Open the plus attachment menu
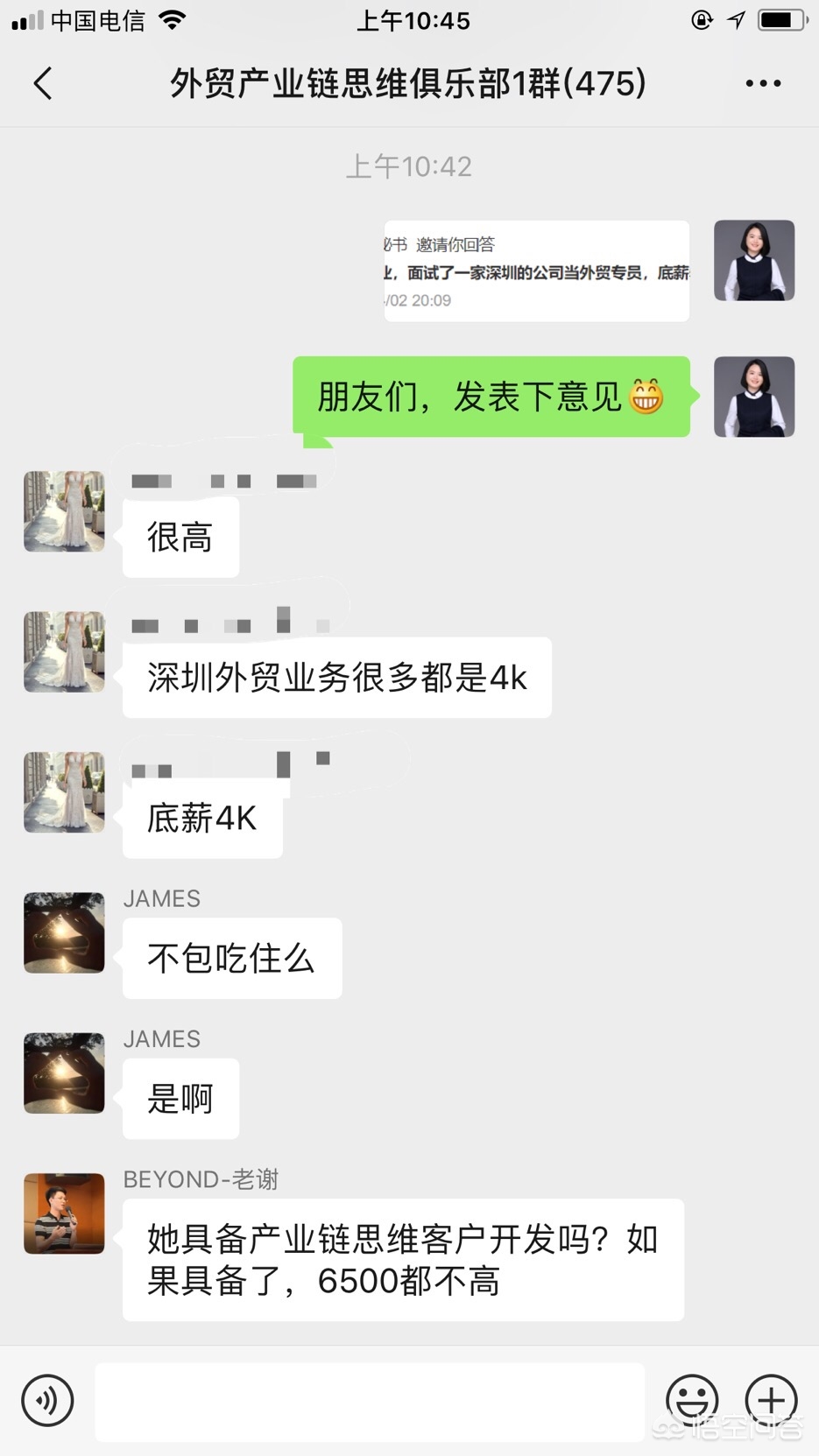This screenshot has width=819, height=1456. [771, 1400]
